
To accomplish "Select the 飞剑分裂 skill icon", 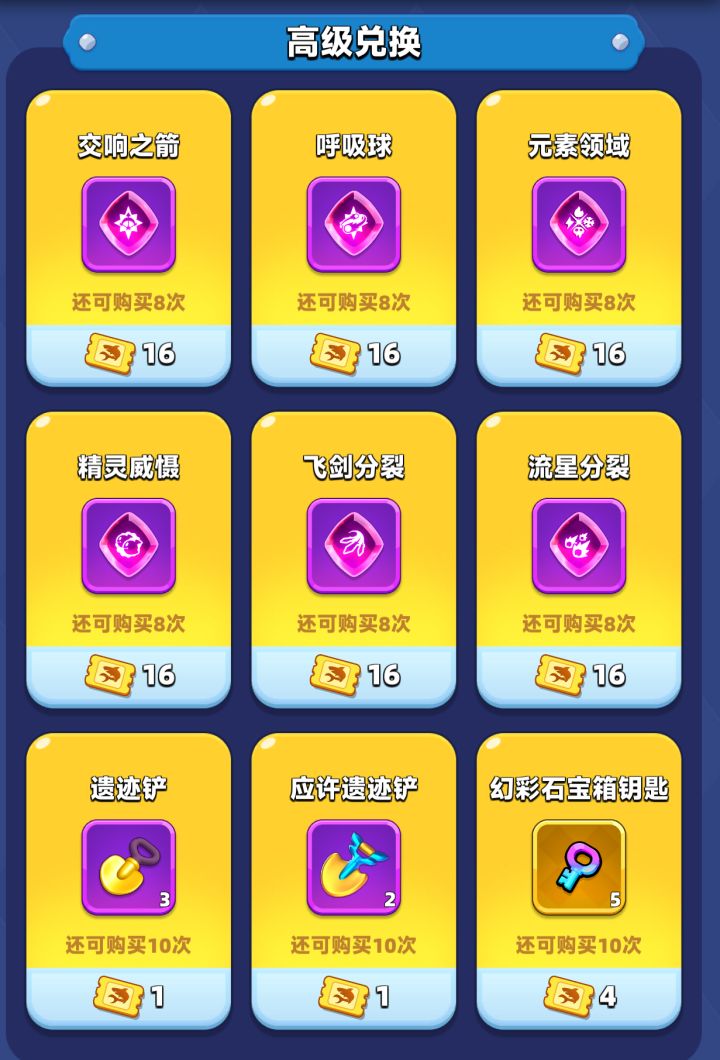I will (x=354, y=545).
